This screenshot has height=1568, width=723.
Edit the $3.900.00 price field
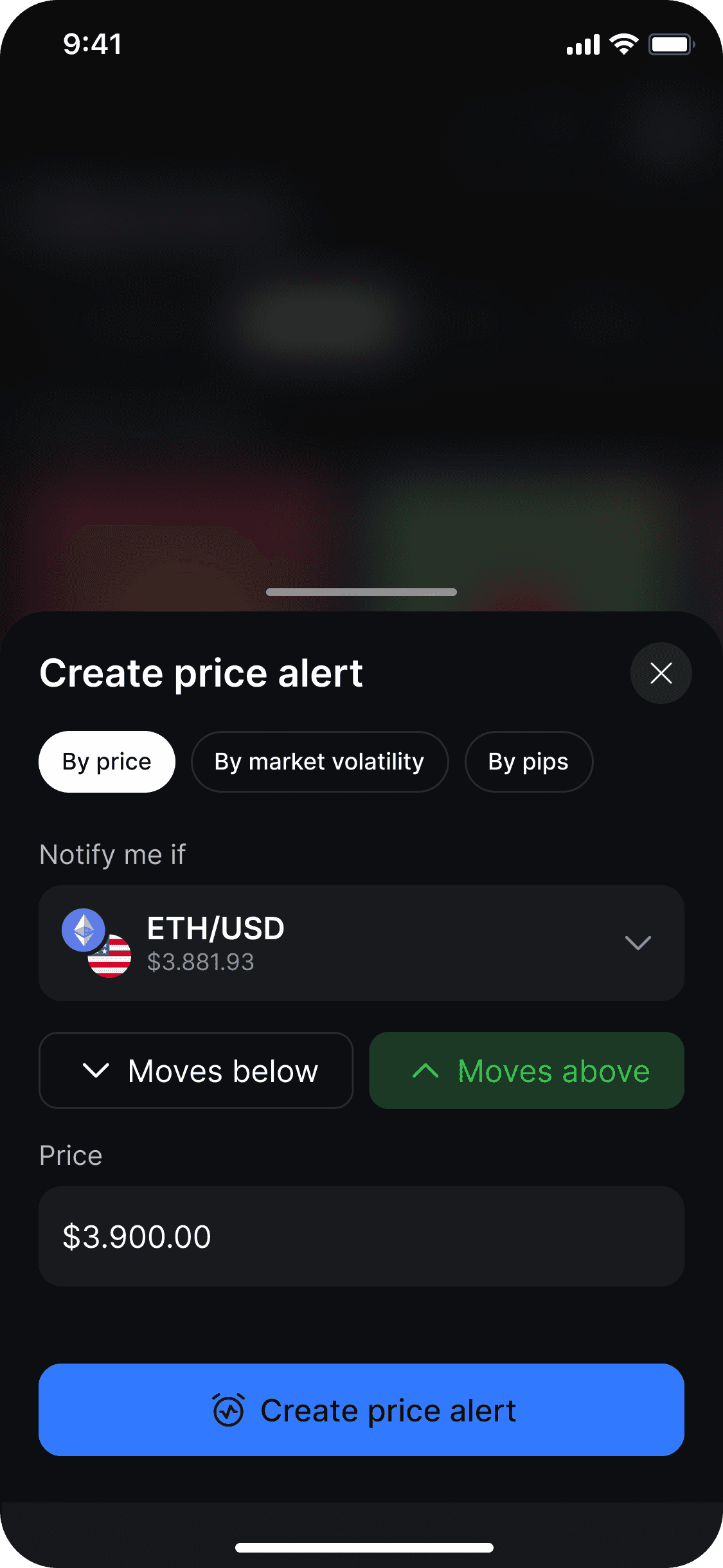pos(361,1236)
